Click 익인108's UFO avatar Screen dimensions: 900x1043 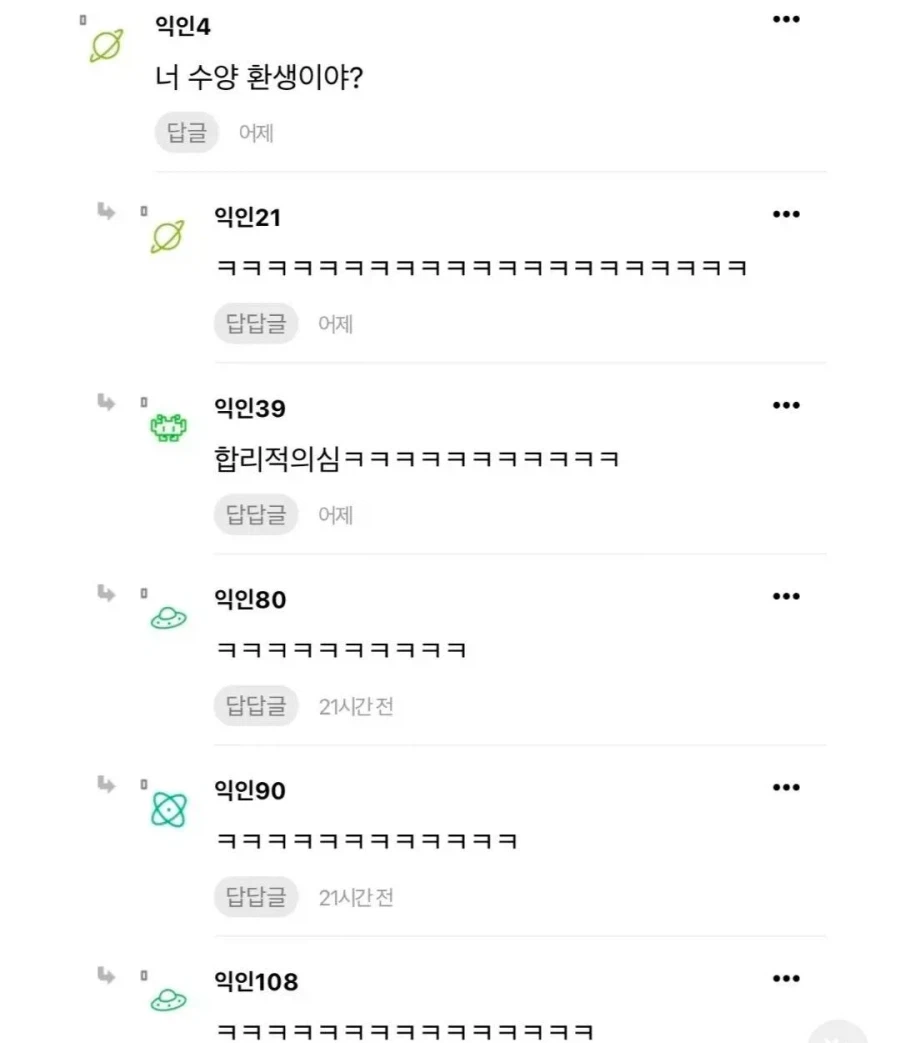pyautogui.click(x=168, y=999)
